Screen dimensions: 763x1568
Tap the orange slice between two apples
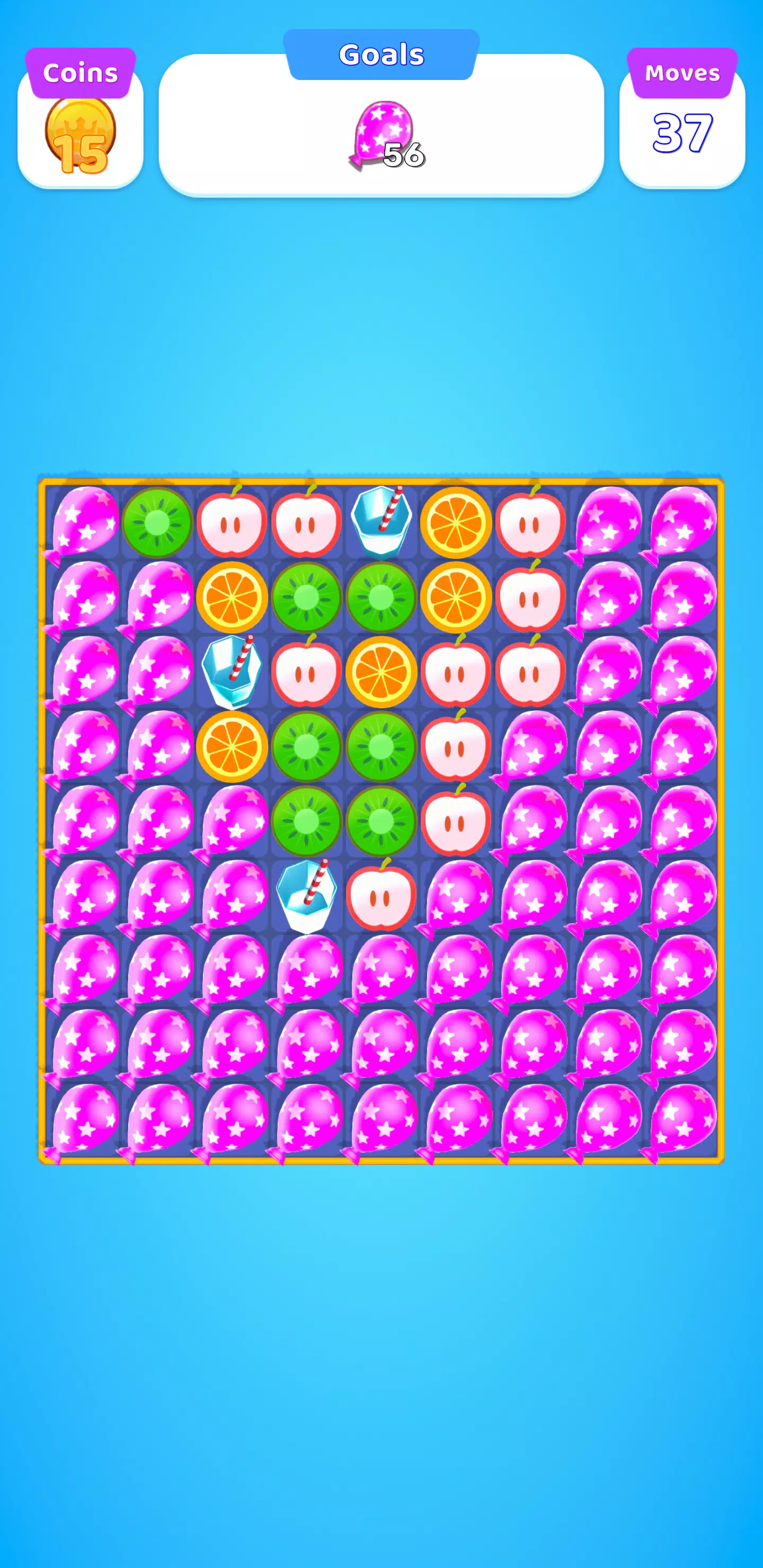[381, 672]
